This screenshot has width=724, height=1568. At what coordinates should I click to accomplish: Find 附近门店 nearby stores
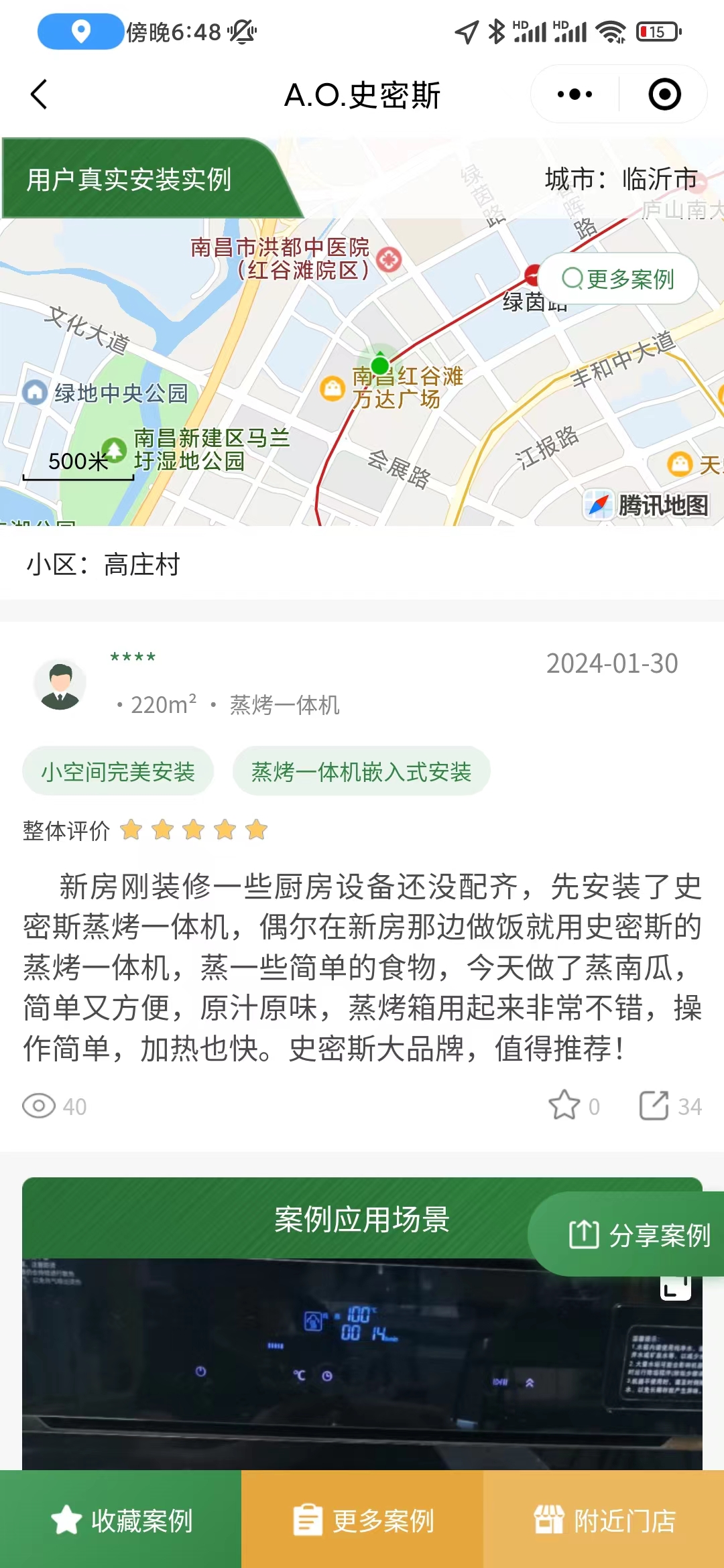[x=603, y=1520]
